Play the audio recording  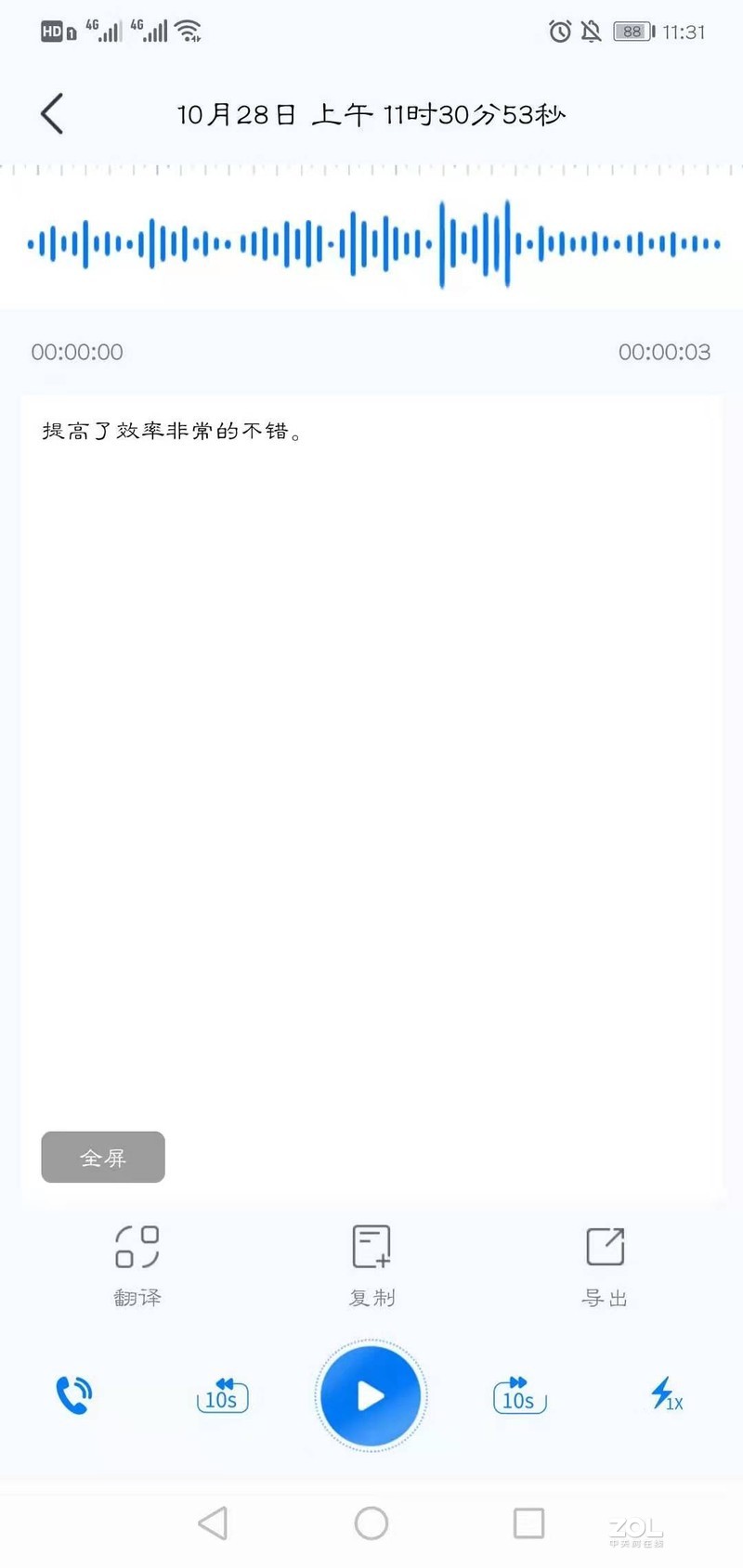(x=371, y=1395)
